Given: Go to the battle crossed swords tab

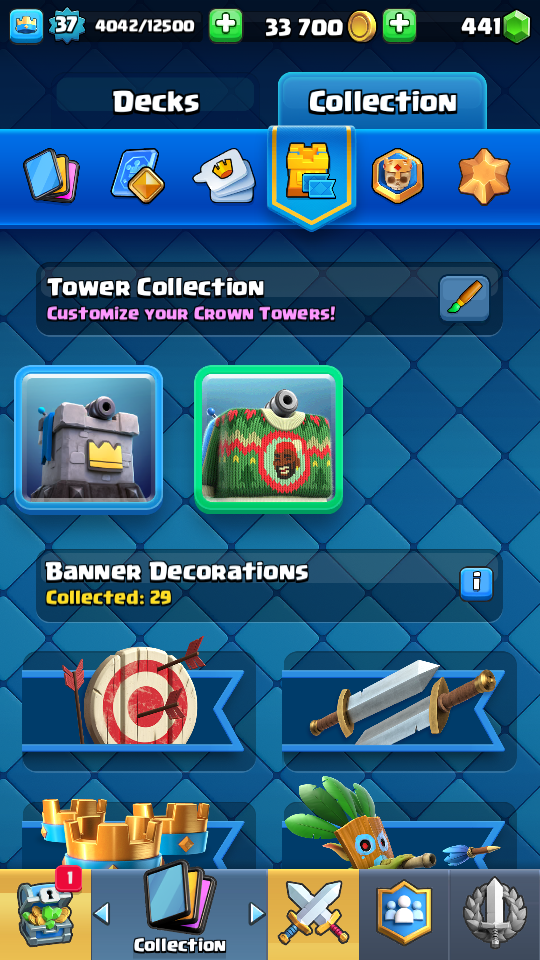Looking at the screenshot, I should (313, 914).
